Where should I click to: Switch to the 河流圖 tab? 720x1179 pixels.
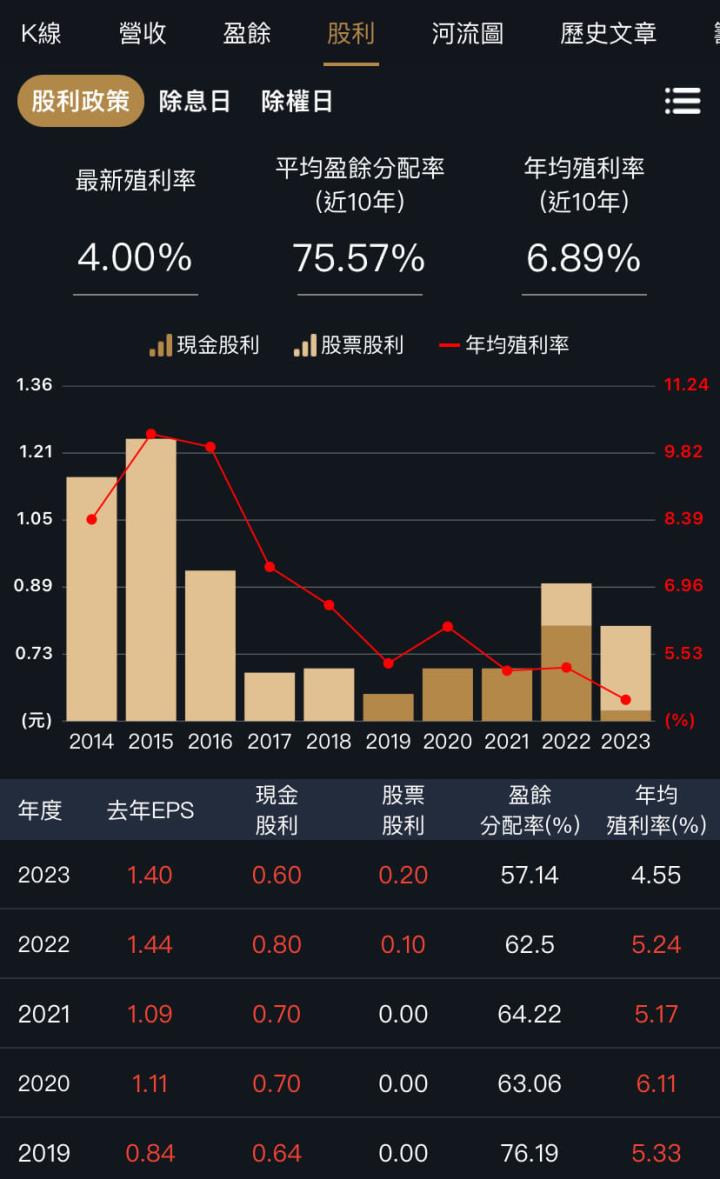tap(467, 32)
